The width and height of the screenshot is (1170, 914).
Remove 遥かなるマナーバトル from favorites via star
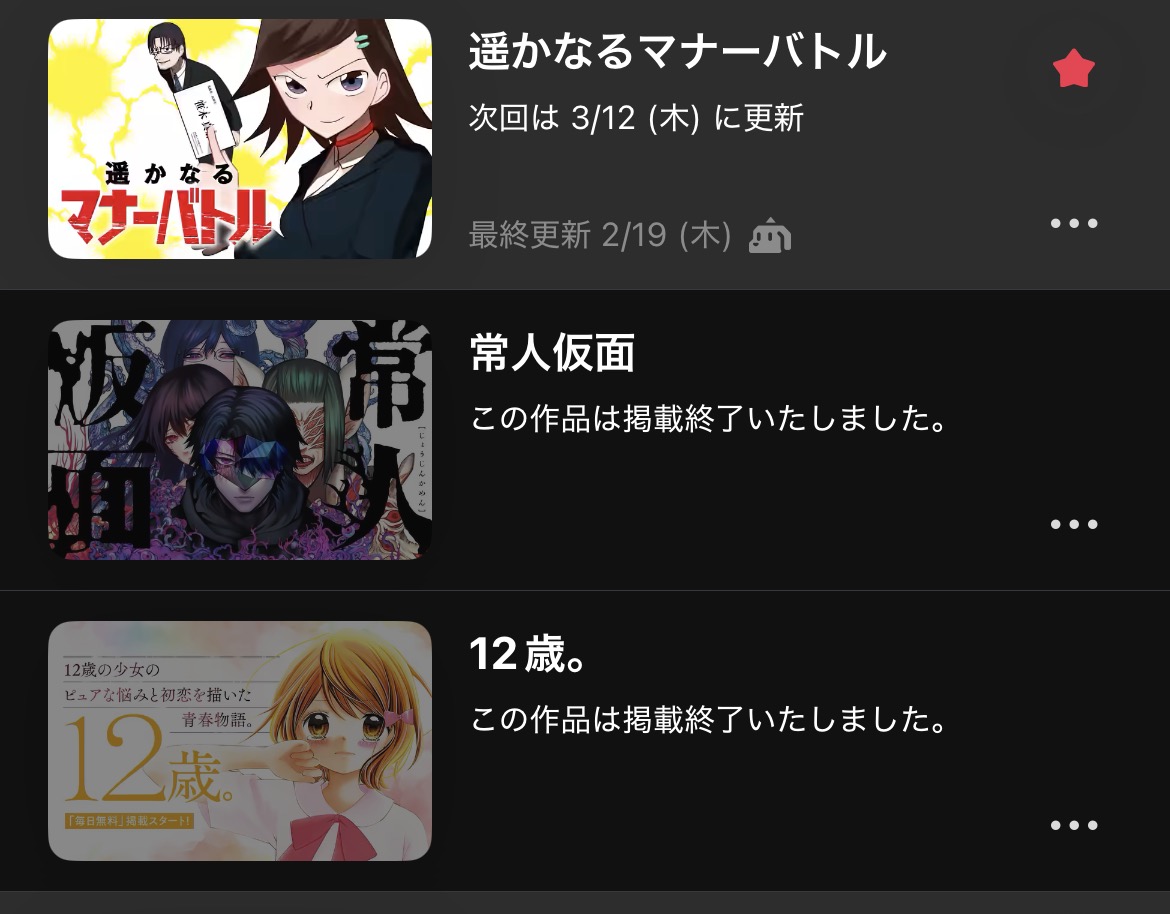click(1074, 70)
